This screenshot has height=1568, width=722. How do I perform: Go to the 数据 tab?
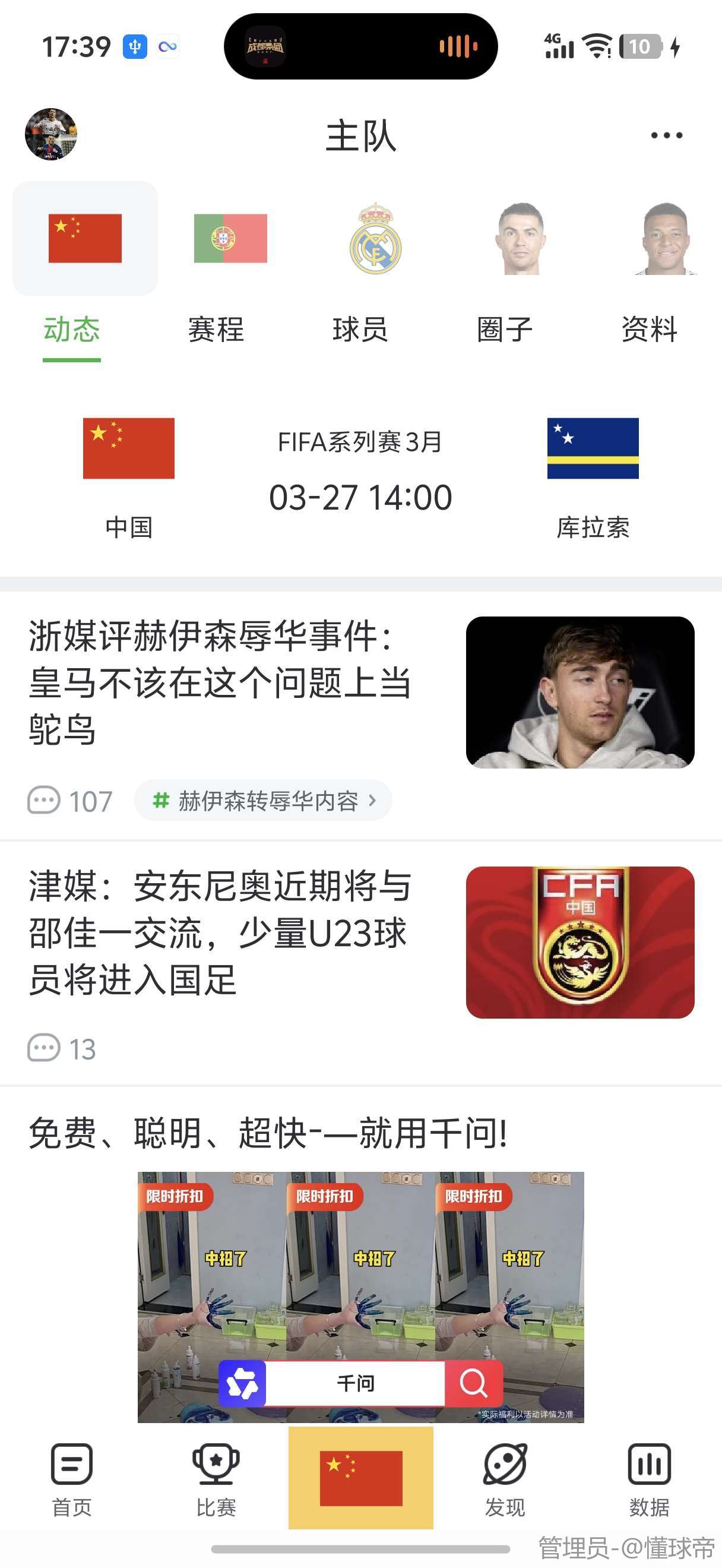point(649,1479)
